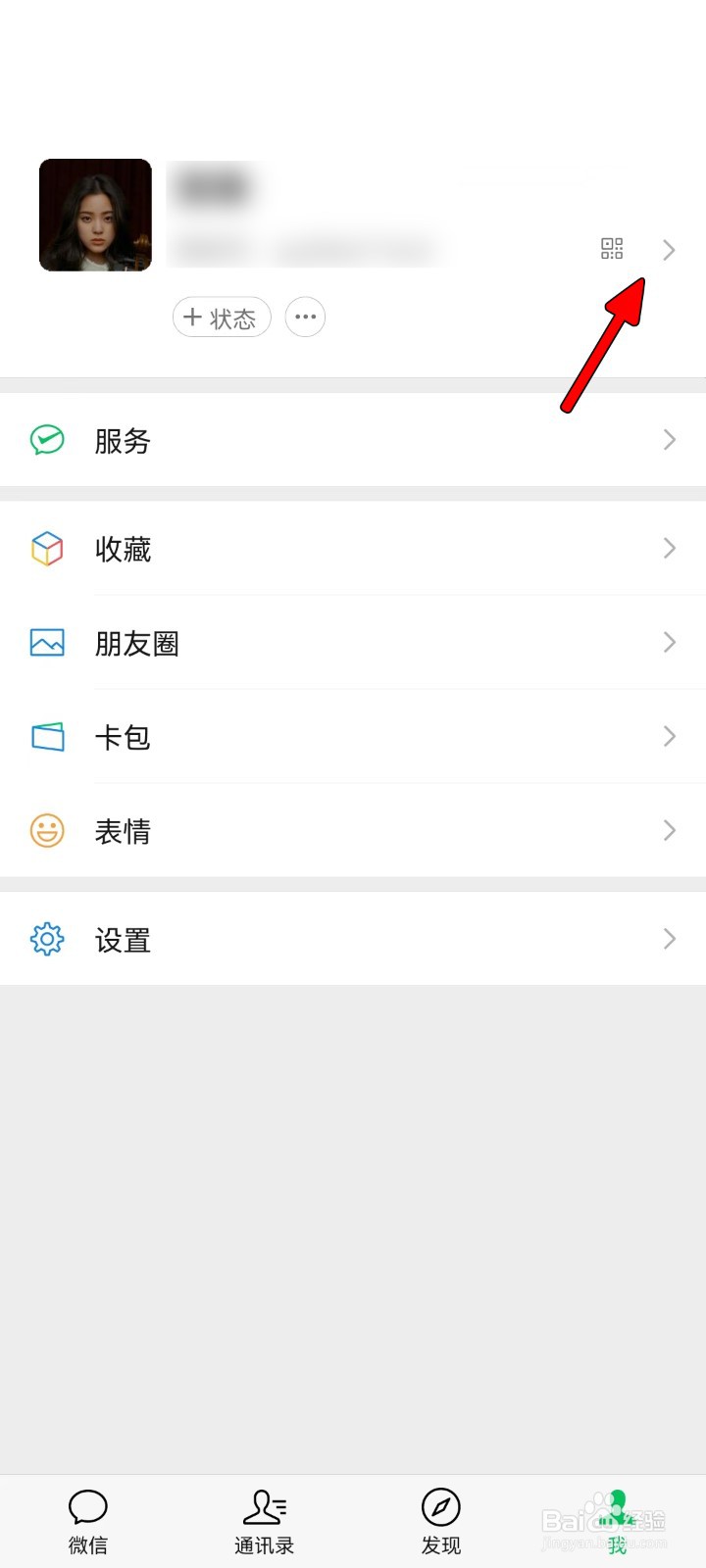Switch to the 发现 discover tab
The image size is (706, 1568).
tap(441, 1522)
